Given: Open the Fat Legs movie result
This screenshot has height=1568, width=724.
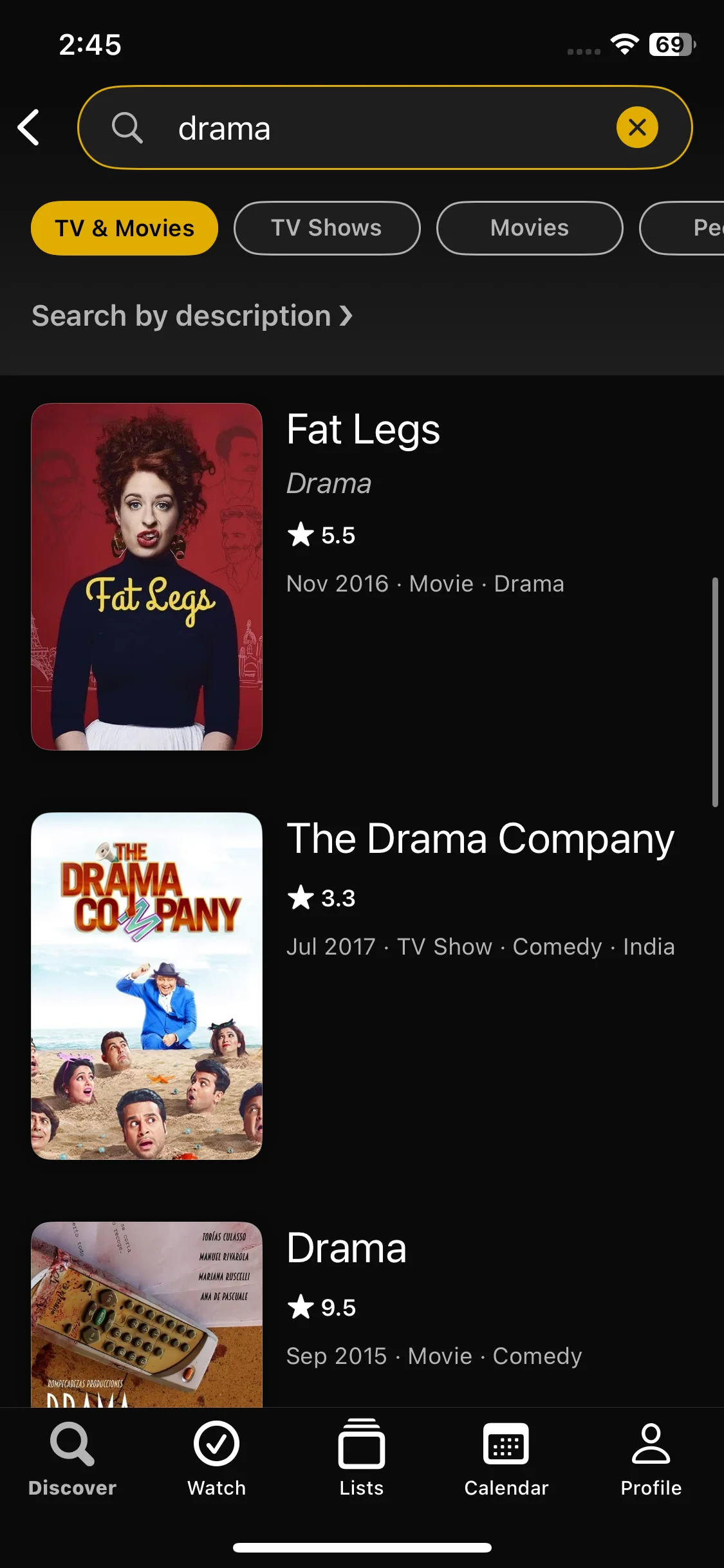Looking at the screenshot, I should pos(362,430).
